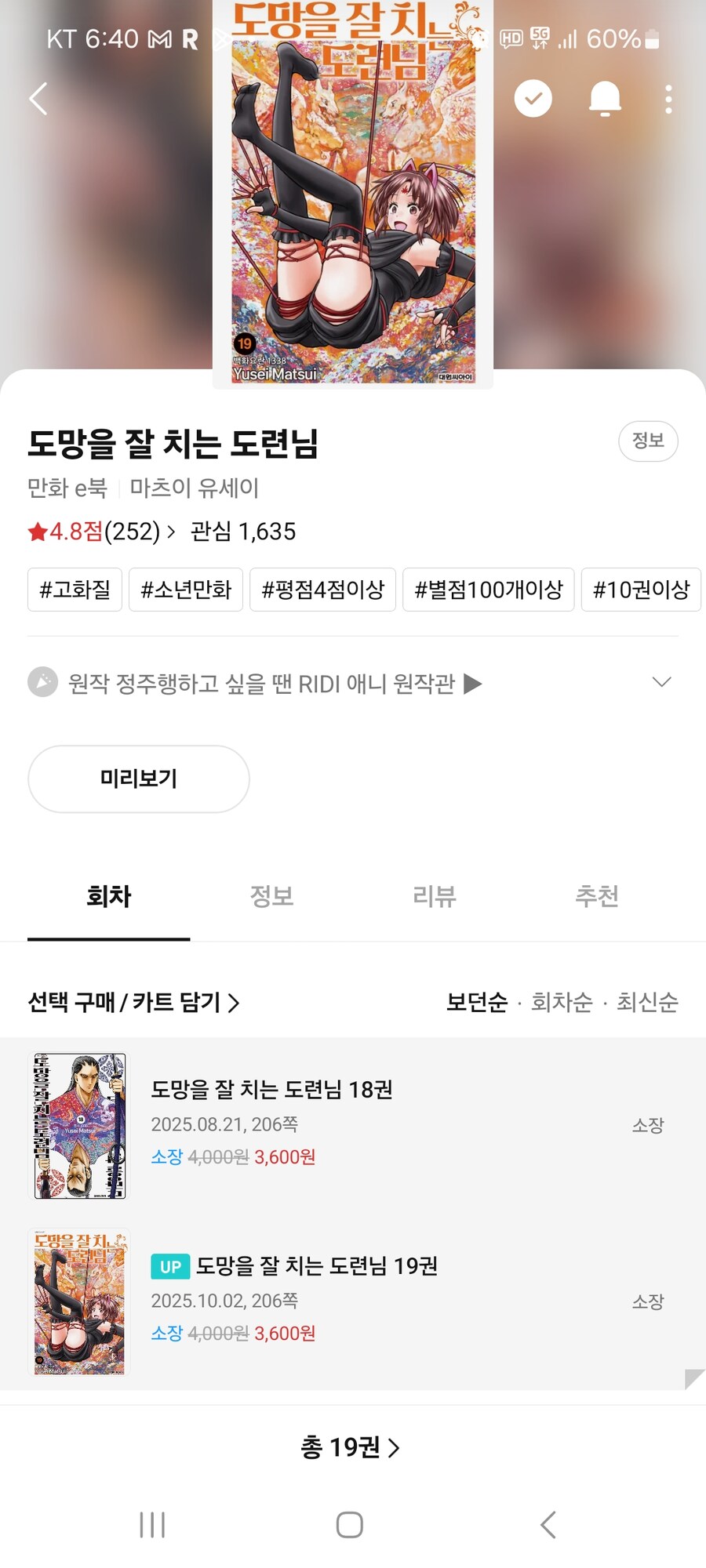Go back using the top-left arrow

(38, 99)
